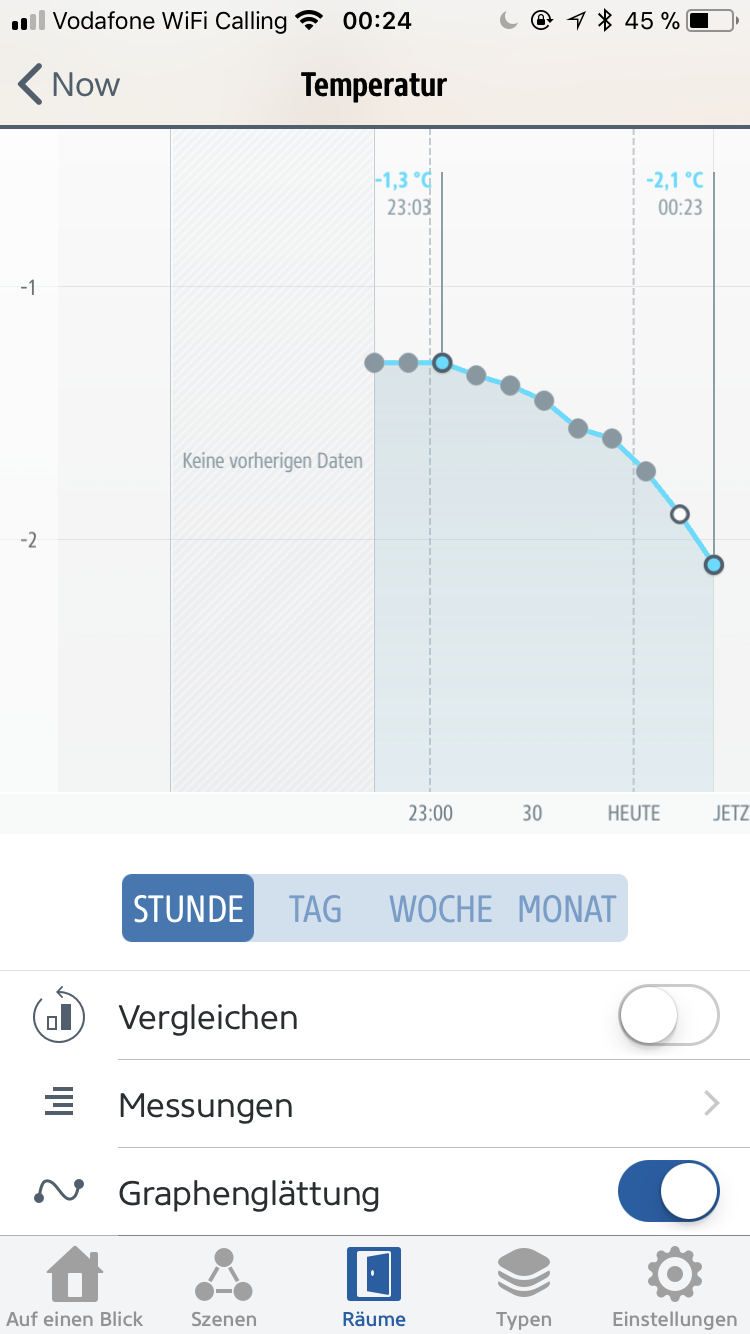Switch to the TAG time range
The height and width of the screenshot is (1334, 750).
click(x=315, y=908)
